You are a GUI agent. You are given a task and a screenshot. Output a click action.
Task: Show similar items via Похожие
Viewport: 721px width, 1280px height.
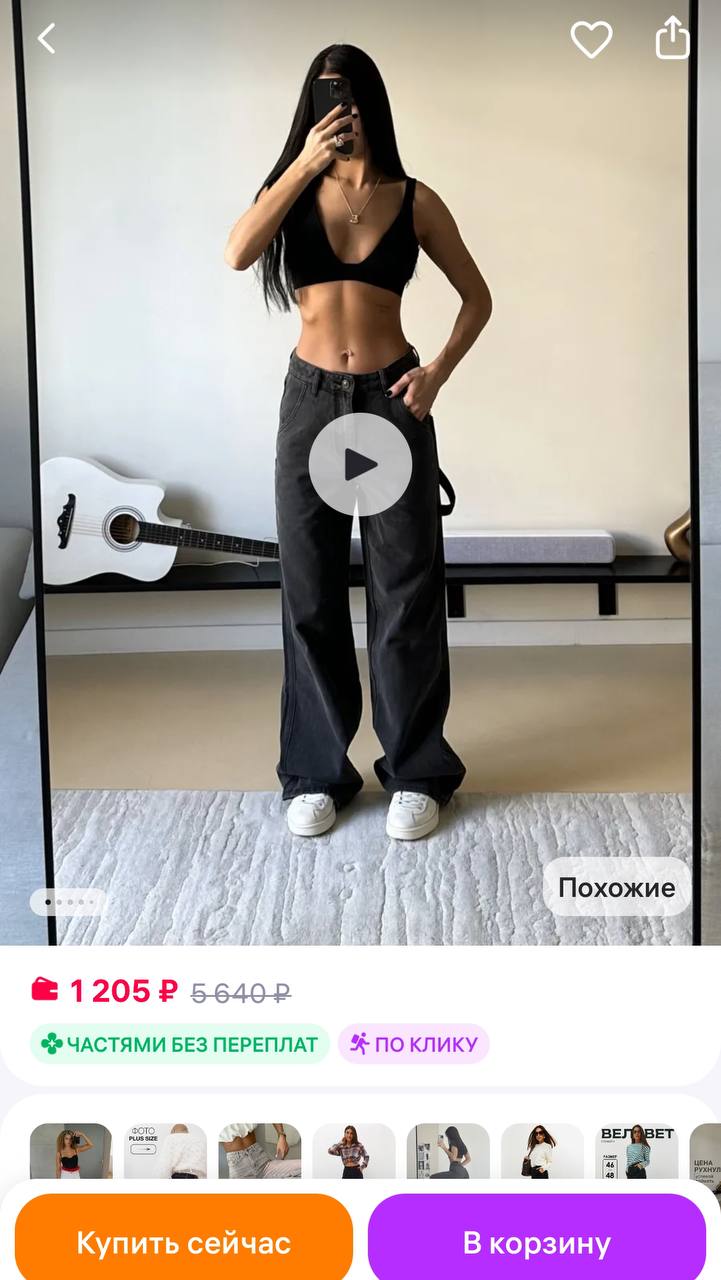(616, 887)
